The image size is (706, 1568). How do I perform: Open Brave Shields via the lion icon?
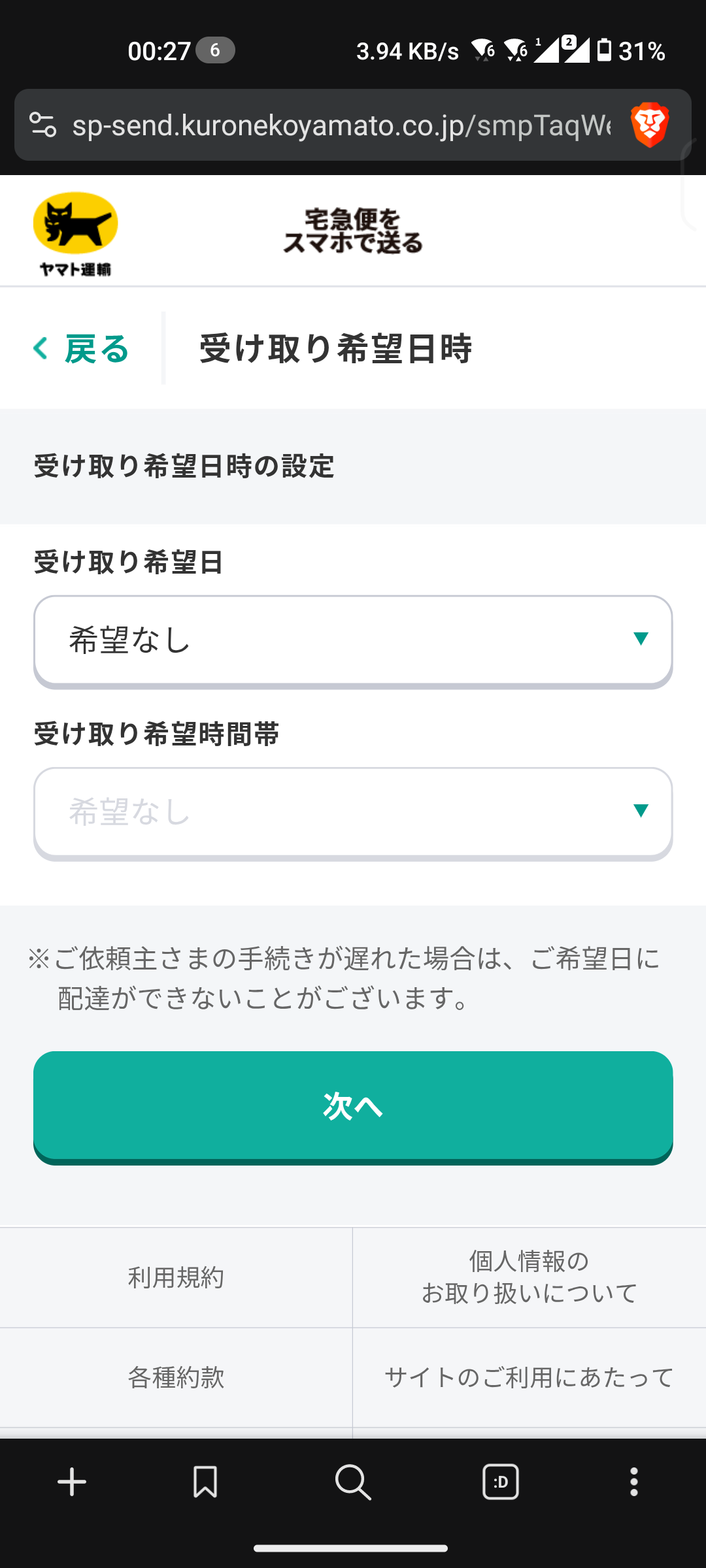[x=649, y=125]
